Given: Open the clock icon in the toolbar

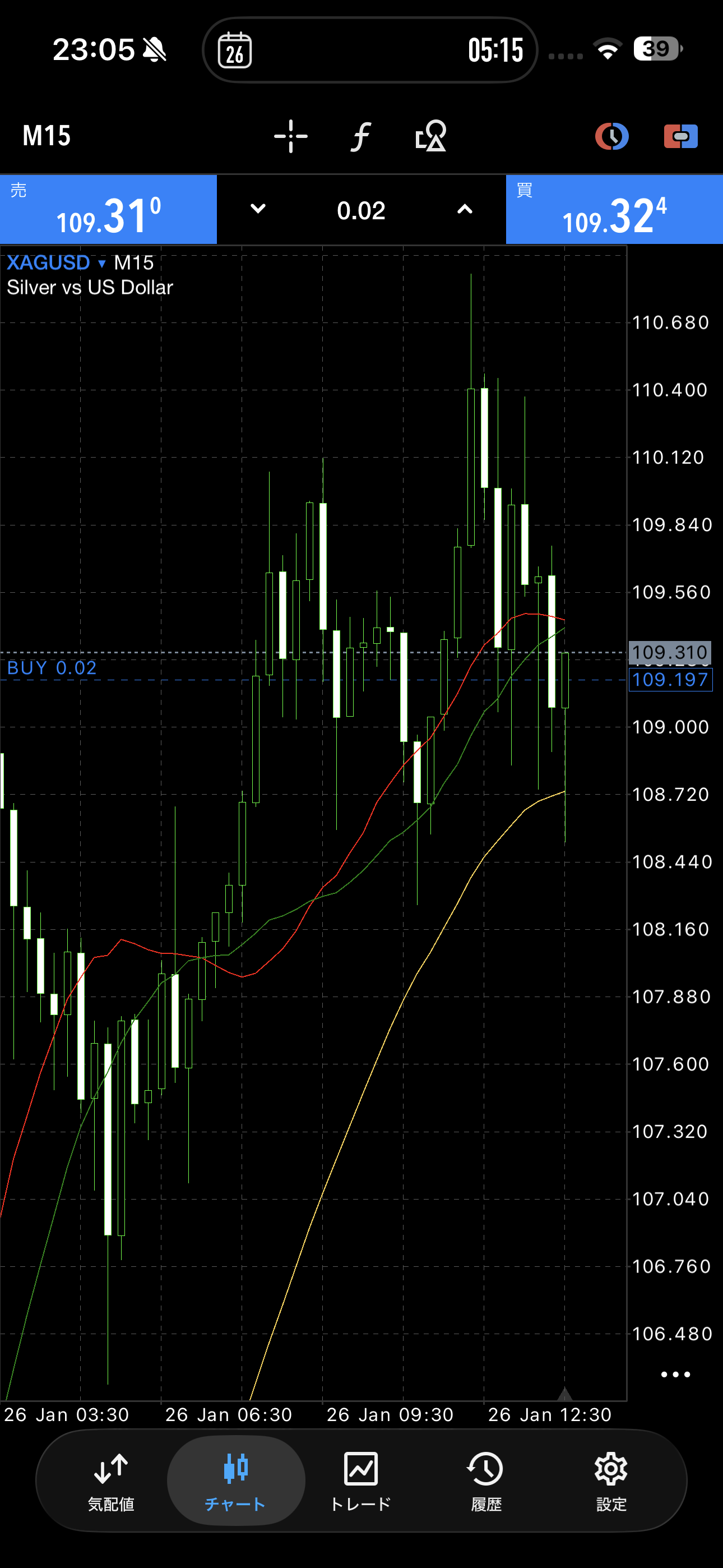Looking at the screenshot, I should point(611,136).
